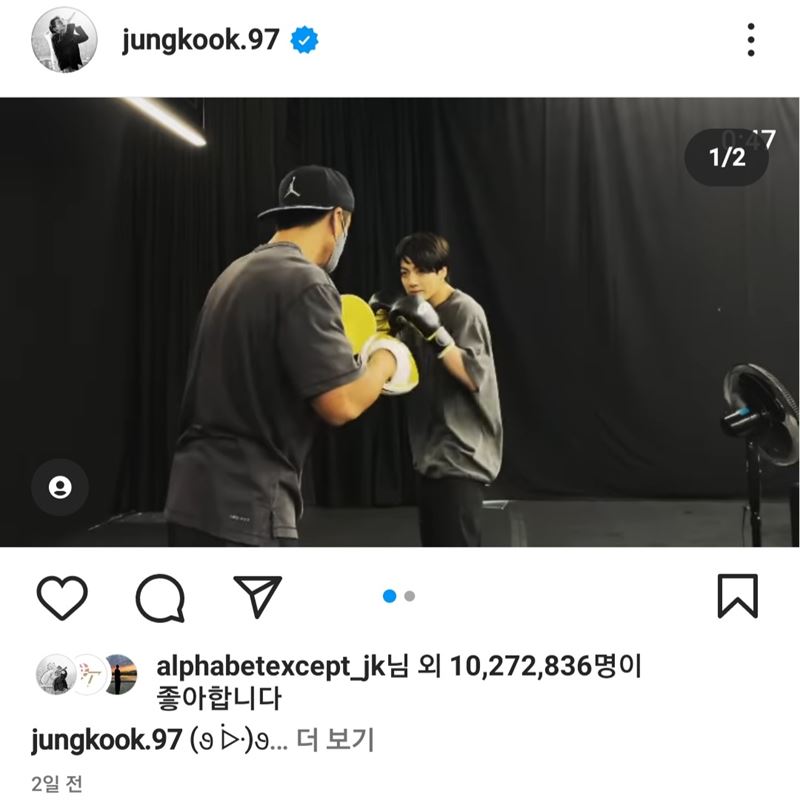
Task: Open comments on this post
Action: [x=160, y=597]
